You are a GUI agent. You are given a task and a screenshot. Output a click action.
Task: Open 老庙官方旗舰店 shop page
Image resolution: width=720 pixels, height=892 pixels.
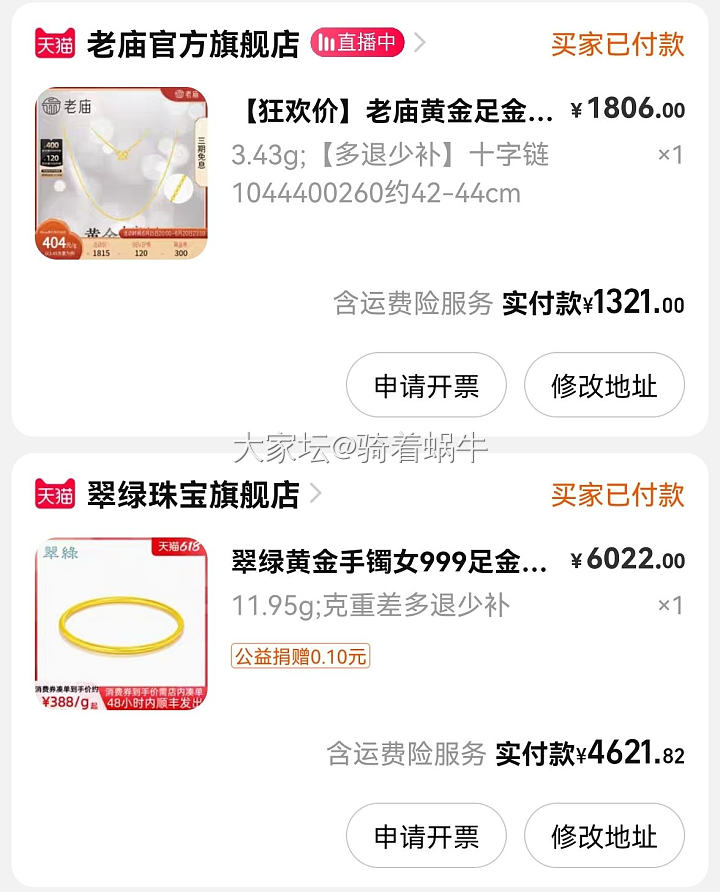click(x=192, y=44)
